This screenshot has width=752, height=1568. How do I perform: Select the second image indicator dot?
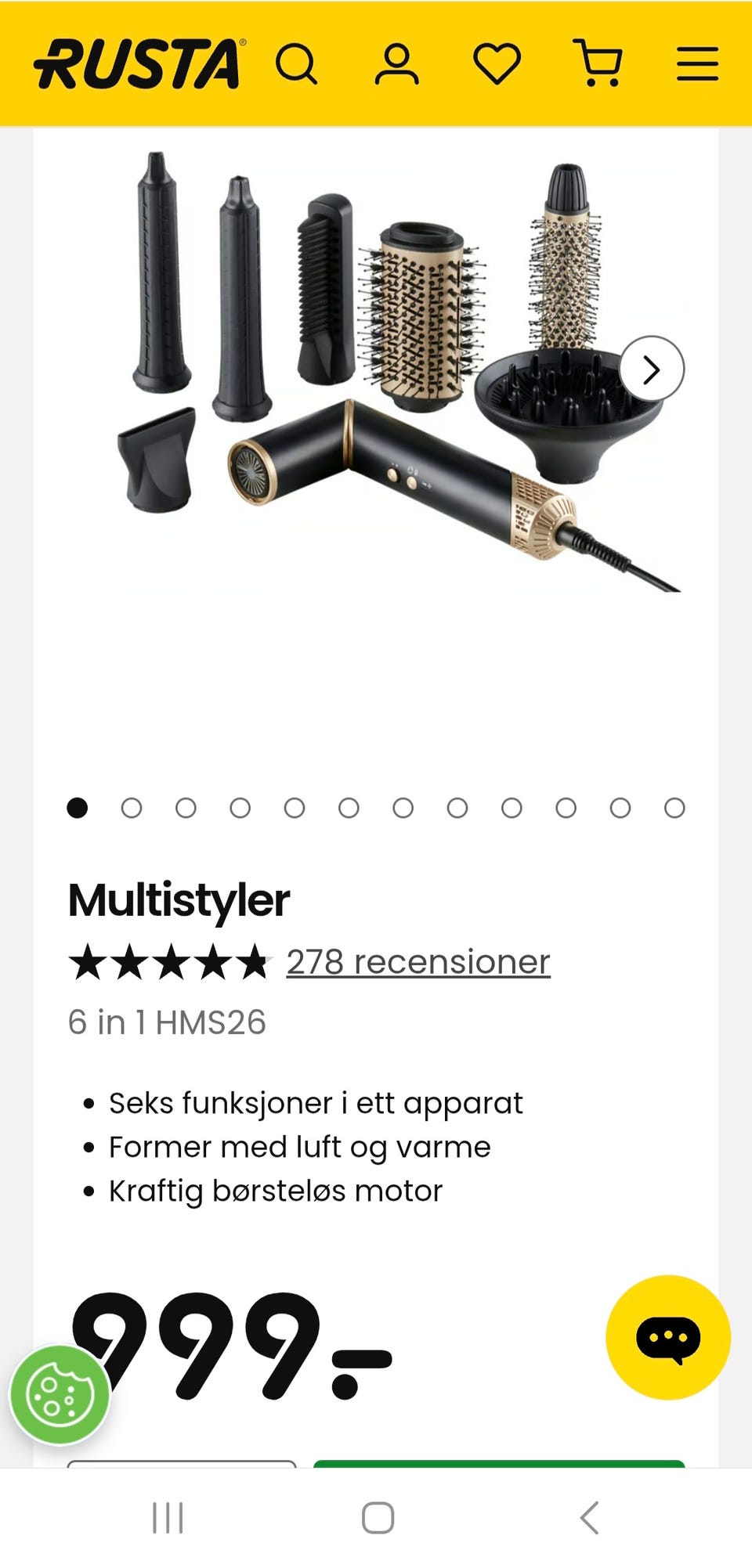(132, 808)
